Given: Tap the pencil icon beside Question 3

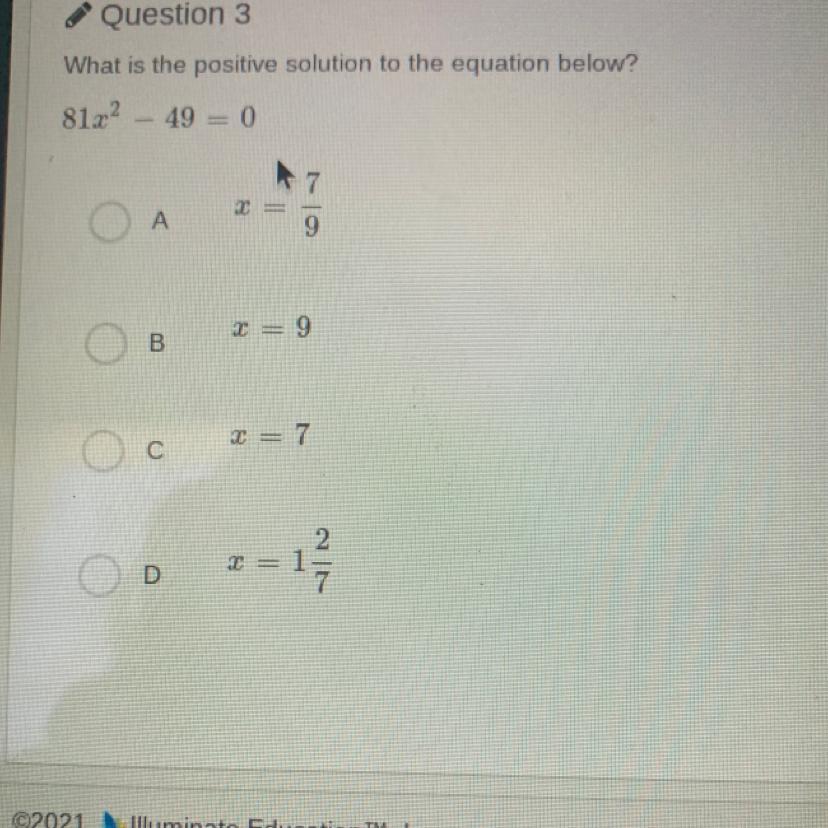Looking at the screenshot, I should coord(78,16).
